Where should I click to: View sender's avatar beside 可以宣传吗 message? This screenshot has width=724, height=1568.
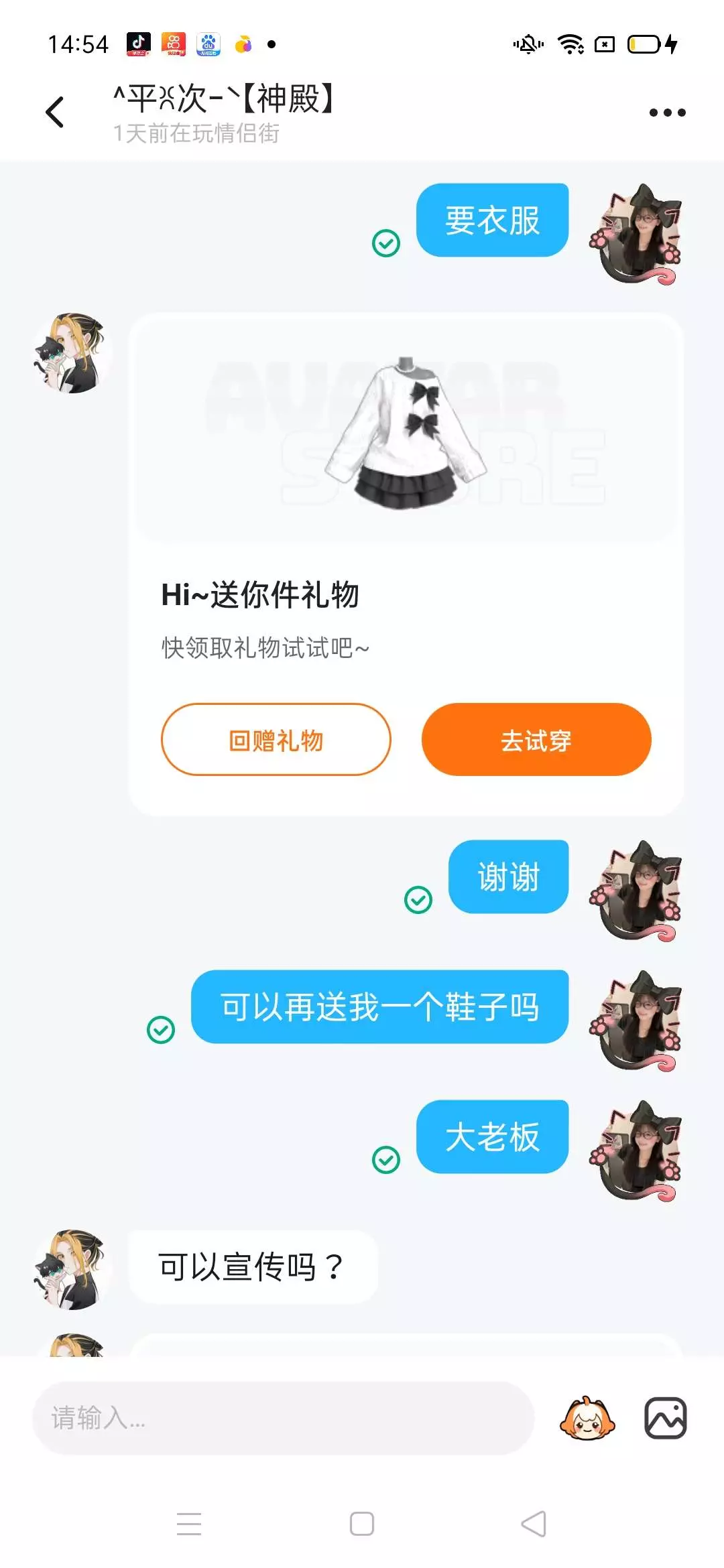coord(72,1269)
